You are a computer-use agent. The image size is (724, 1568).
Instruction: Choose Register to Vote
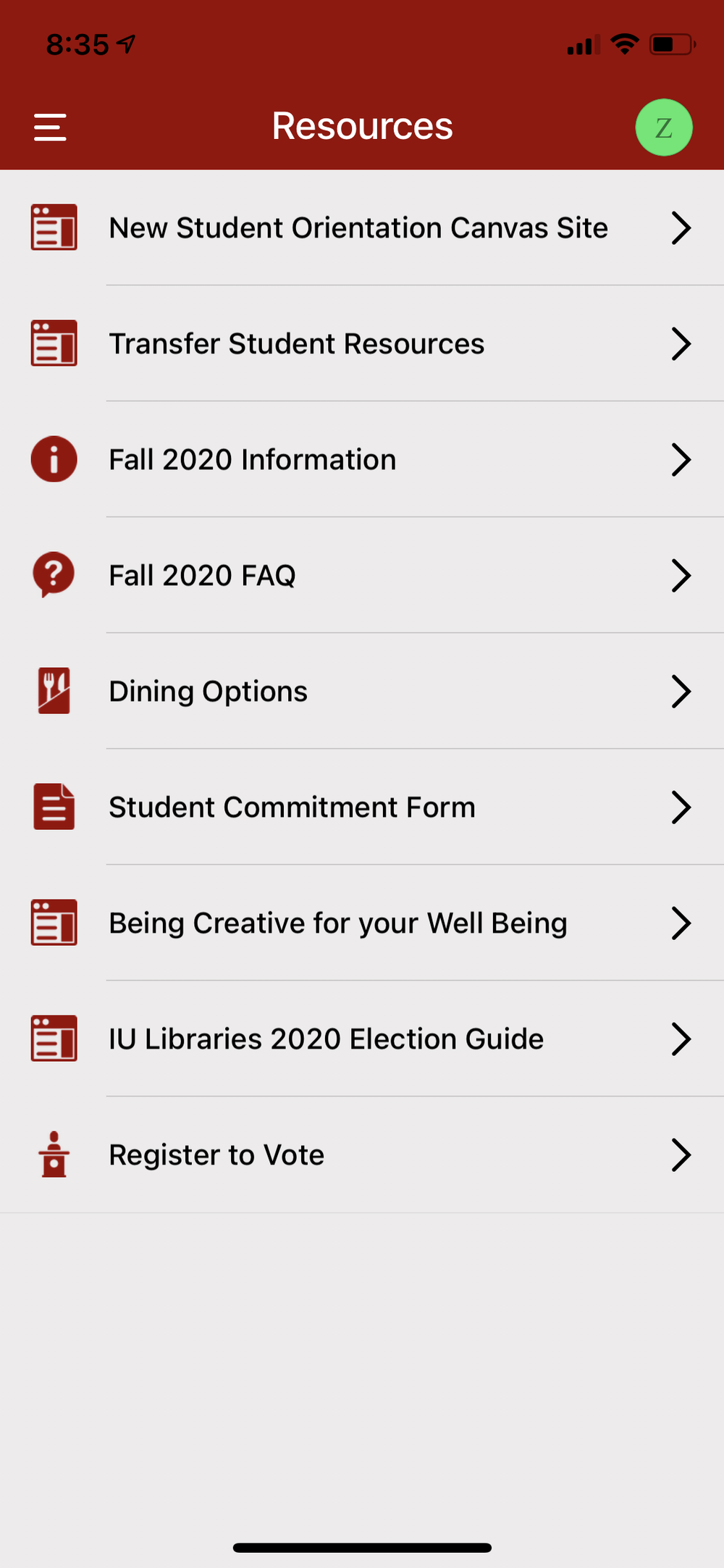(216, 1155)
